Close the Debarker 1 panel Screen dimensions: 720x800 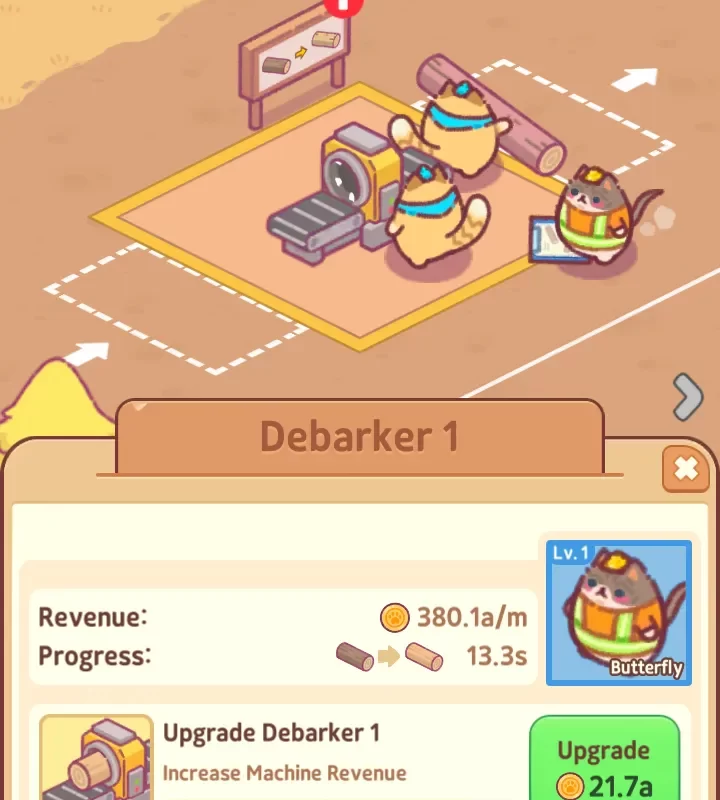click(685, 468)
